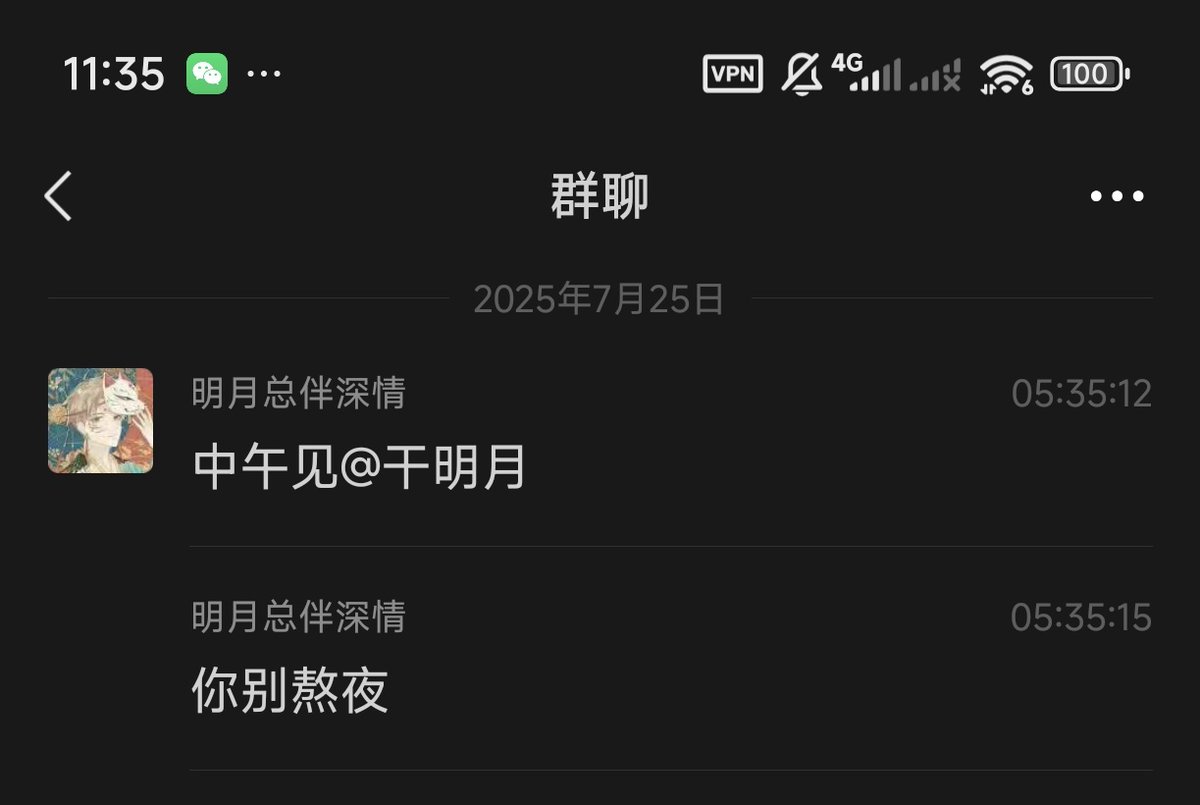Open the three-dot overflow menu

1116,196
